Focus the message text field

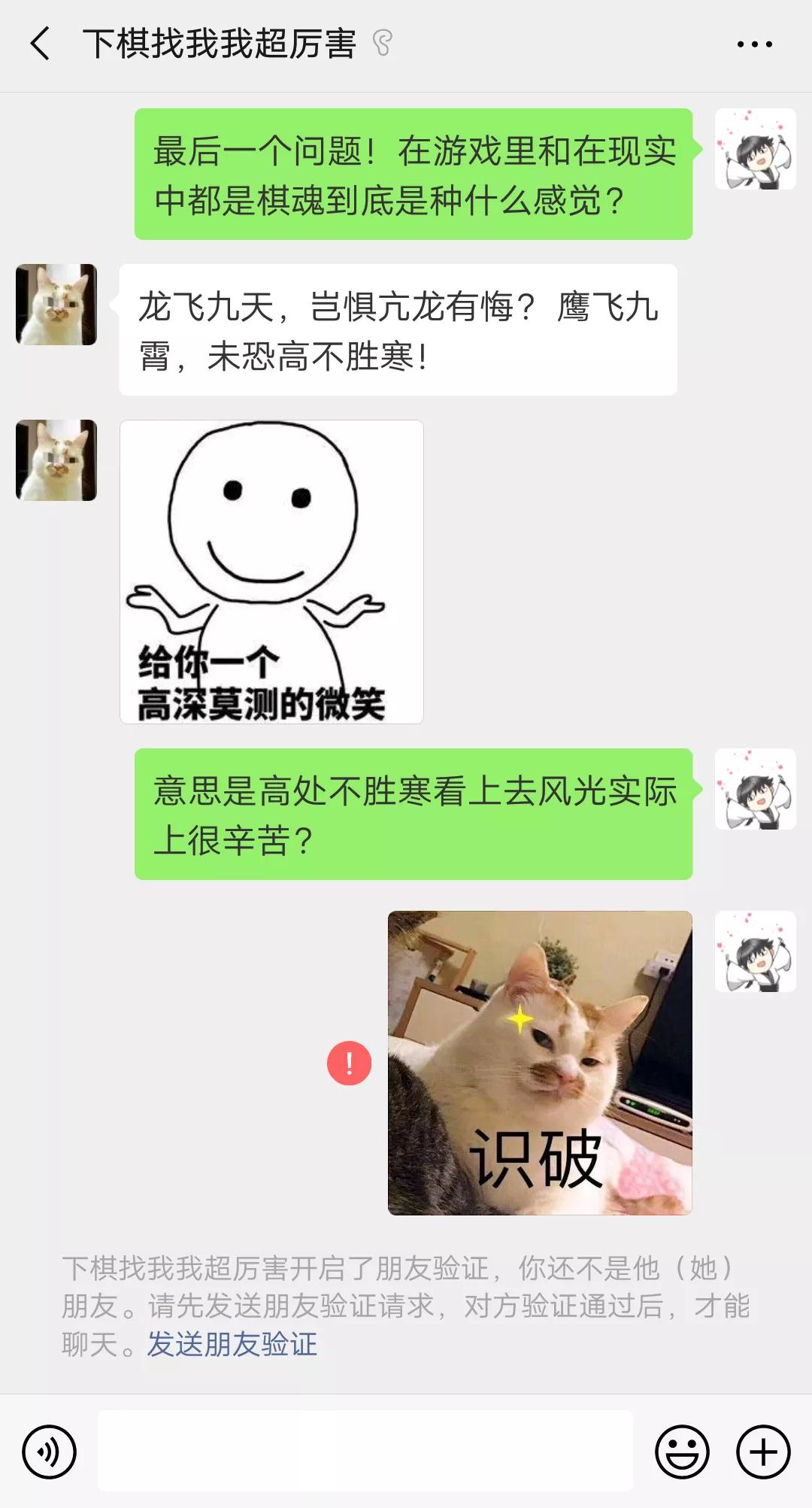click(365, 1451)
